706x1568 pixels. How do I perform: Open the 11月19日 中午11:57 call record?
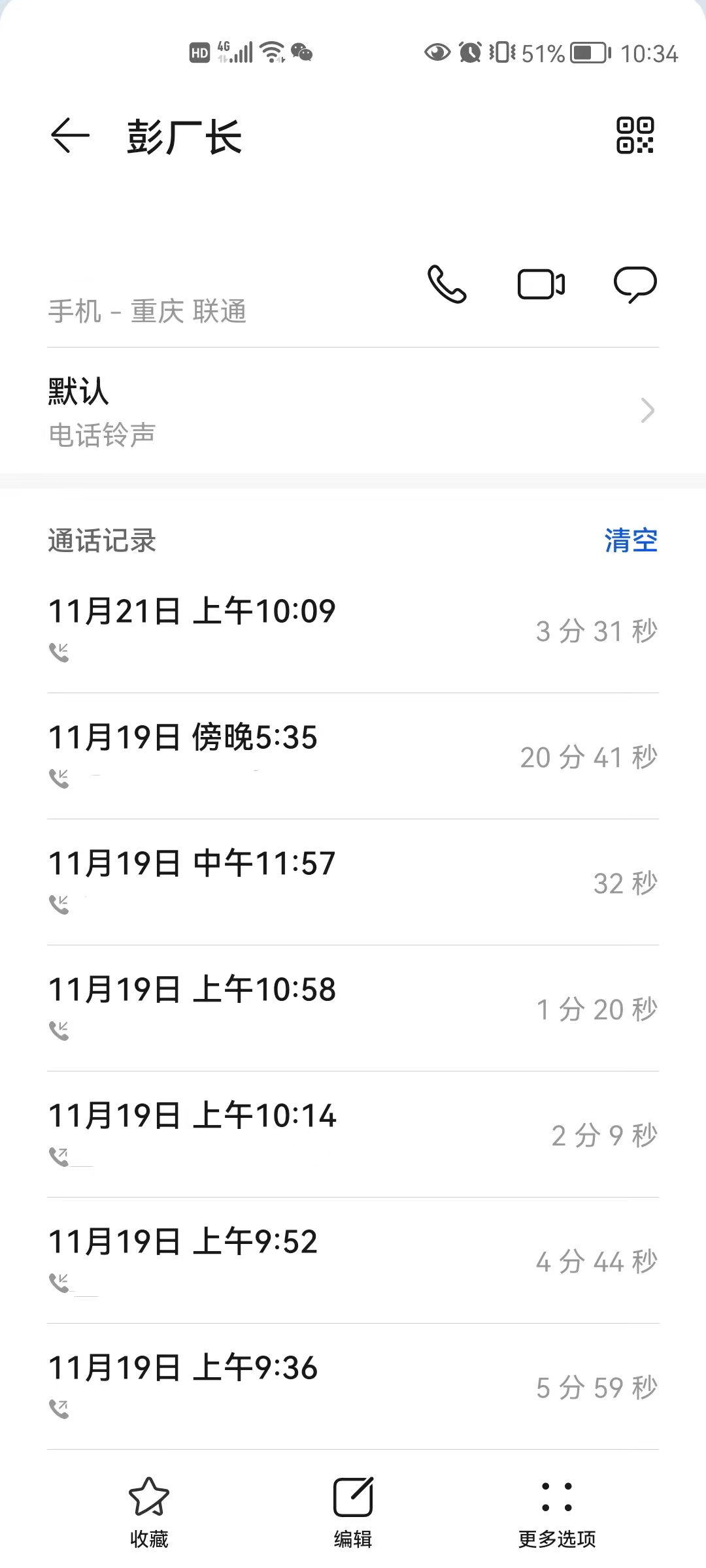(353, 883)
